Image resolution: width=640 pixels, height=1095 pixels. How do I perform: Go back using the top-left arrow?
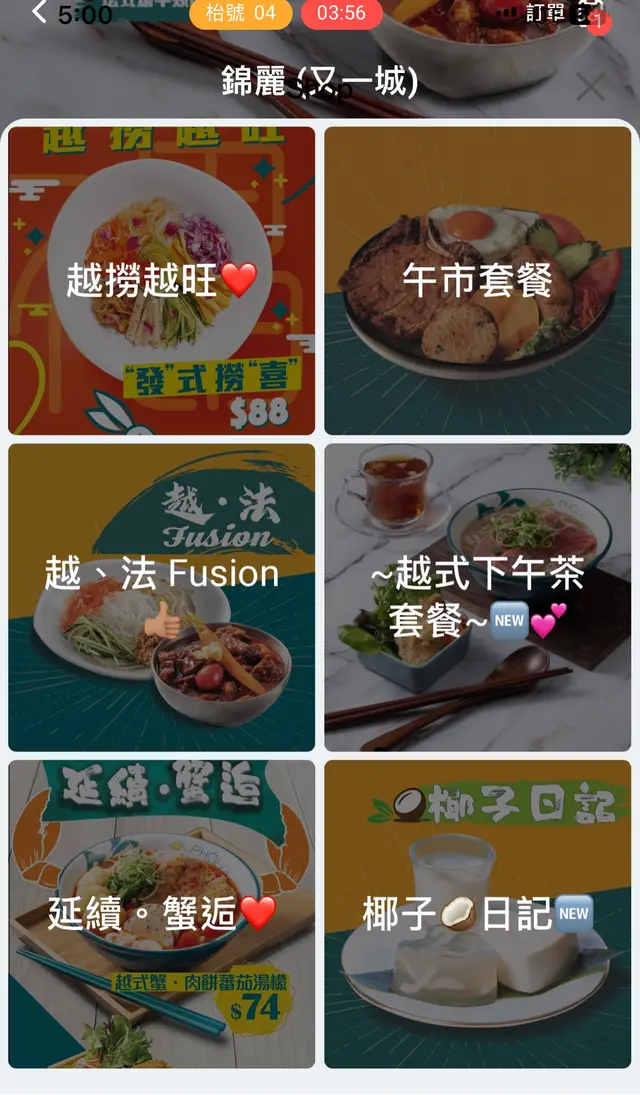click(40, 13)
